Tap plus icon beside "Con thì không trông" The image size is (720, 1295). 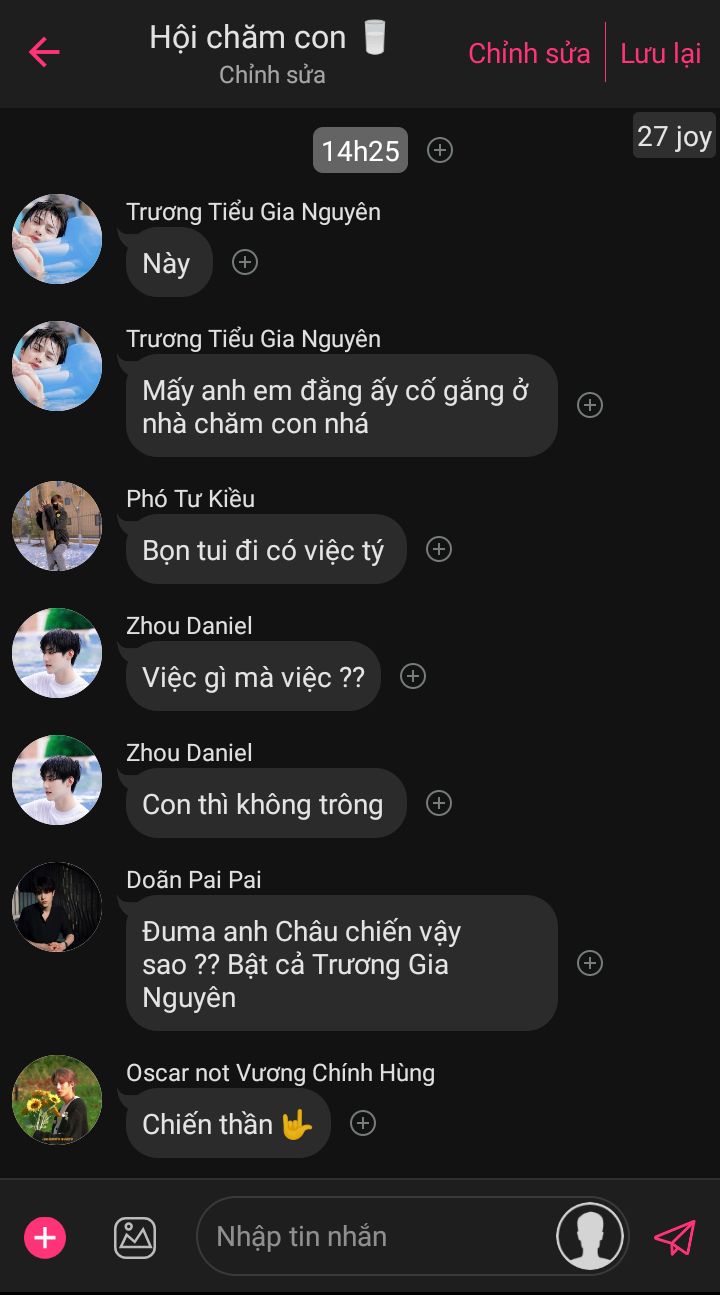[x=439, y=803]
